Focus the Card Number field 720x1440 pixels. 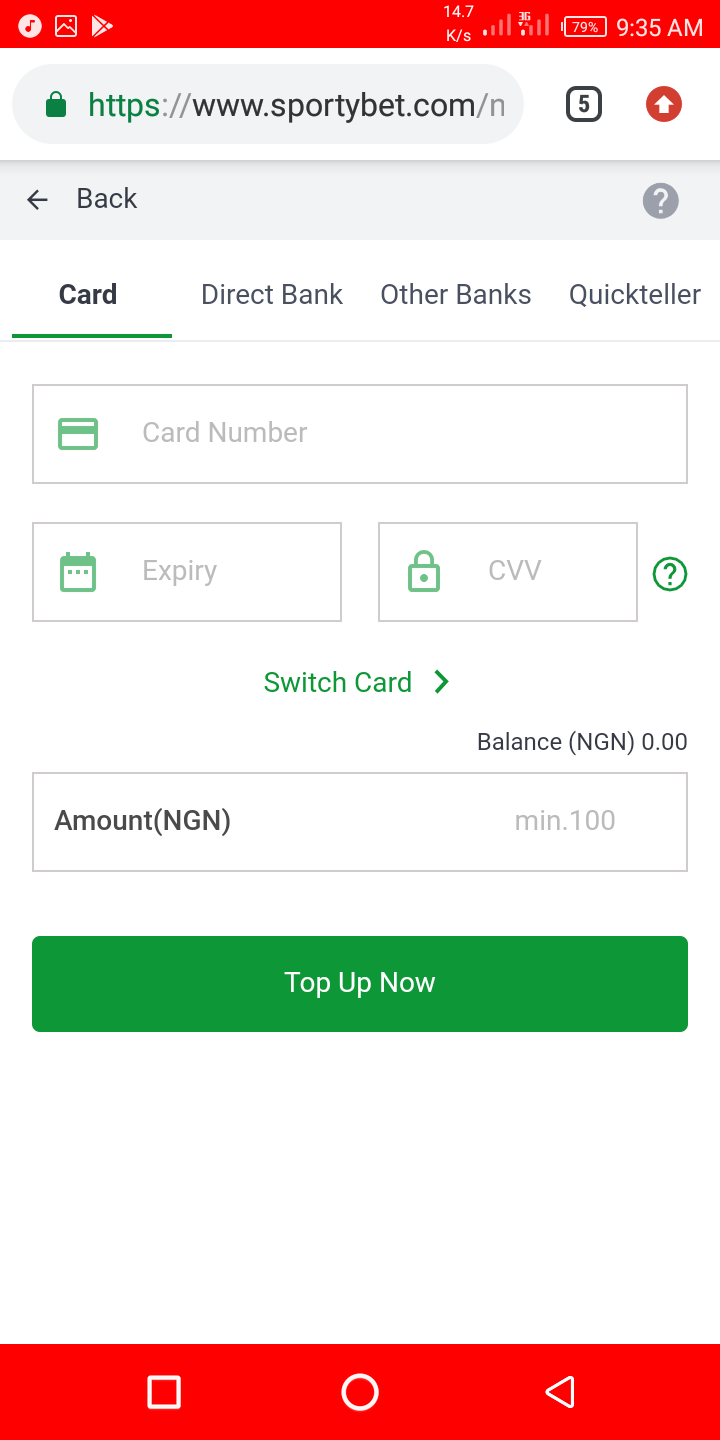tap(360, 434)
